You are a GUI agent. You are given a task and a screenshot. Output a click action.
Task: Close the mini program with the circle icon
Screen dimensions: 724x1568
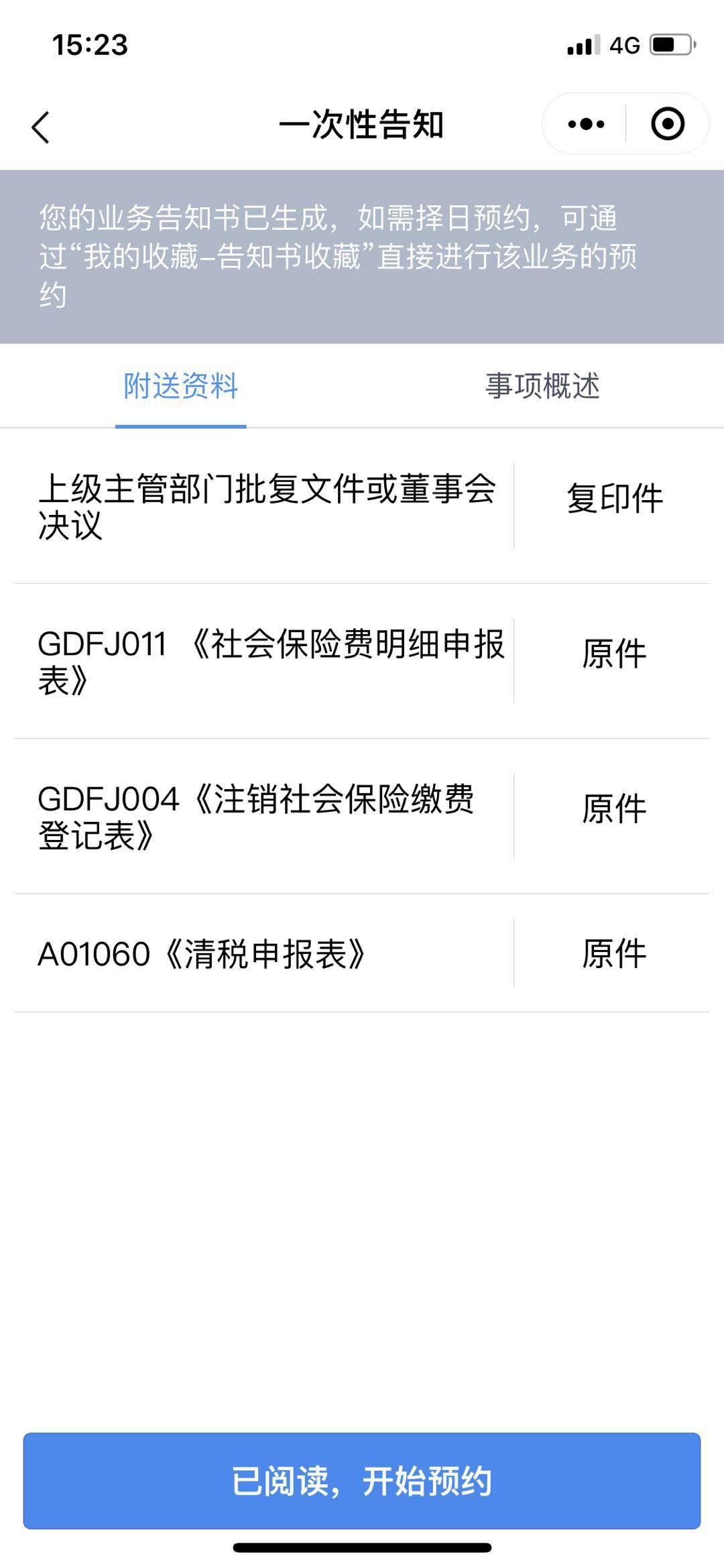(667, 125)
